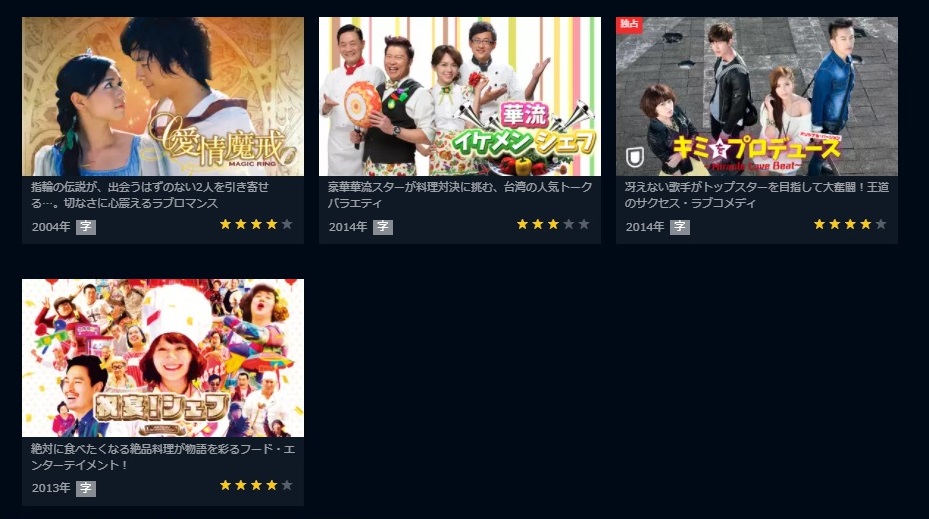929x519 pixels.
Task: Open the 華流イケメンシェフ variety show card
Action: tap(460, 97)
